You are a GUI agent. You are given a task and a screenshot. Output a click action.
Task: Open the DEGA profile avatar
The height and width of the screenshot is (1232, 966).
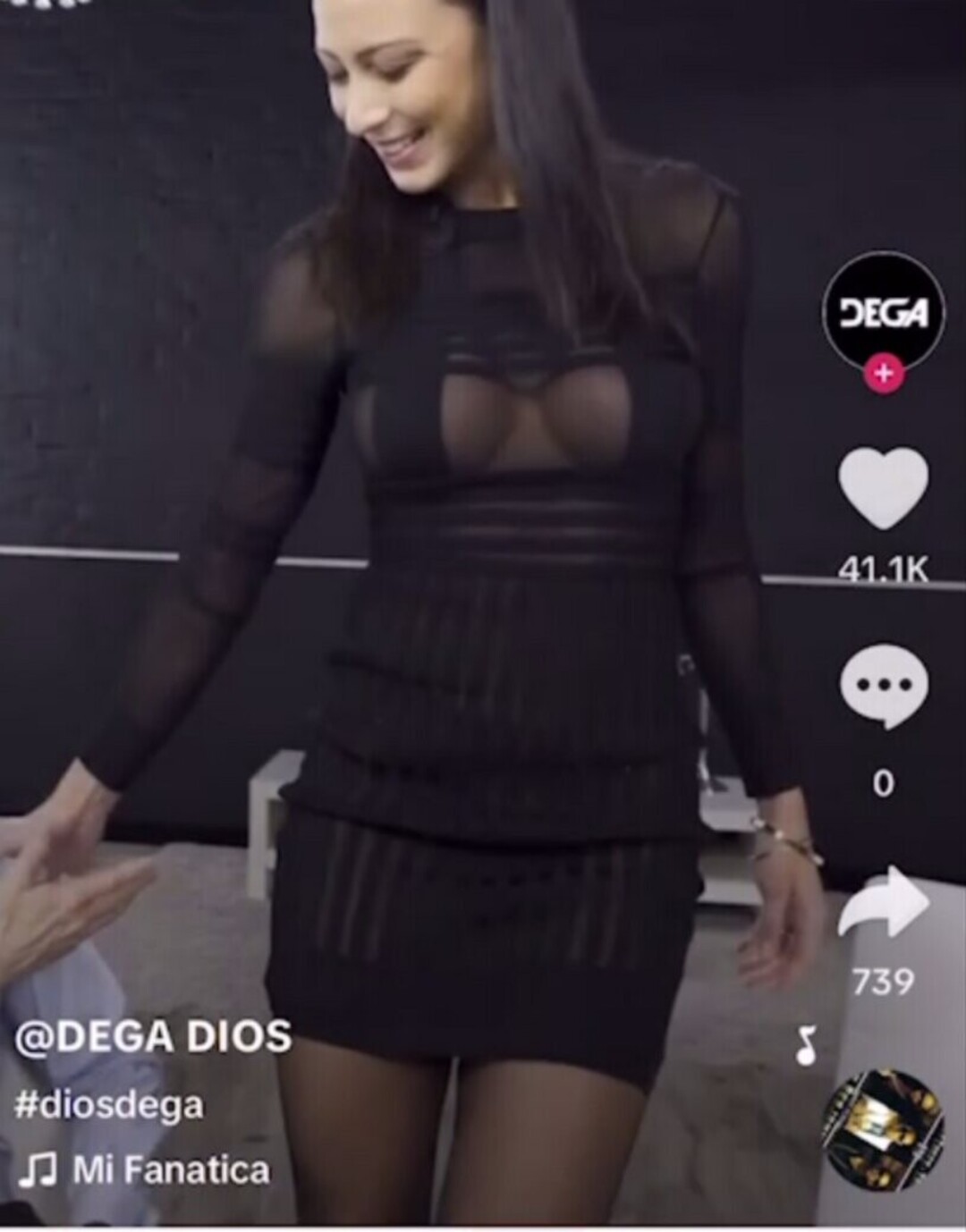tap(884, 307)
